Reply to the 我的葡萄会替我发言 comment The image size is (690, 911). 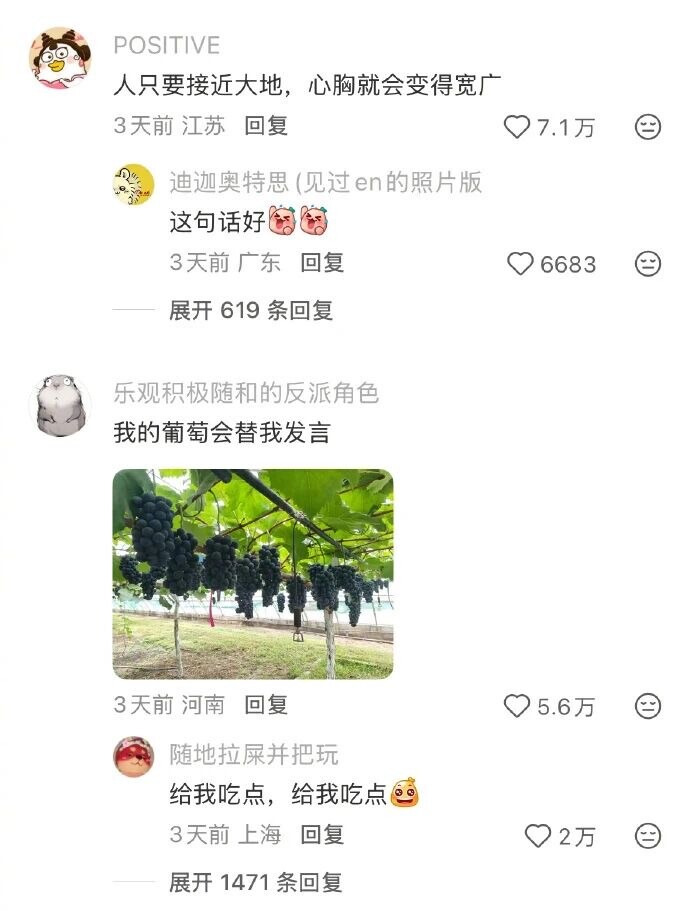click(266, 705)
